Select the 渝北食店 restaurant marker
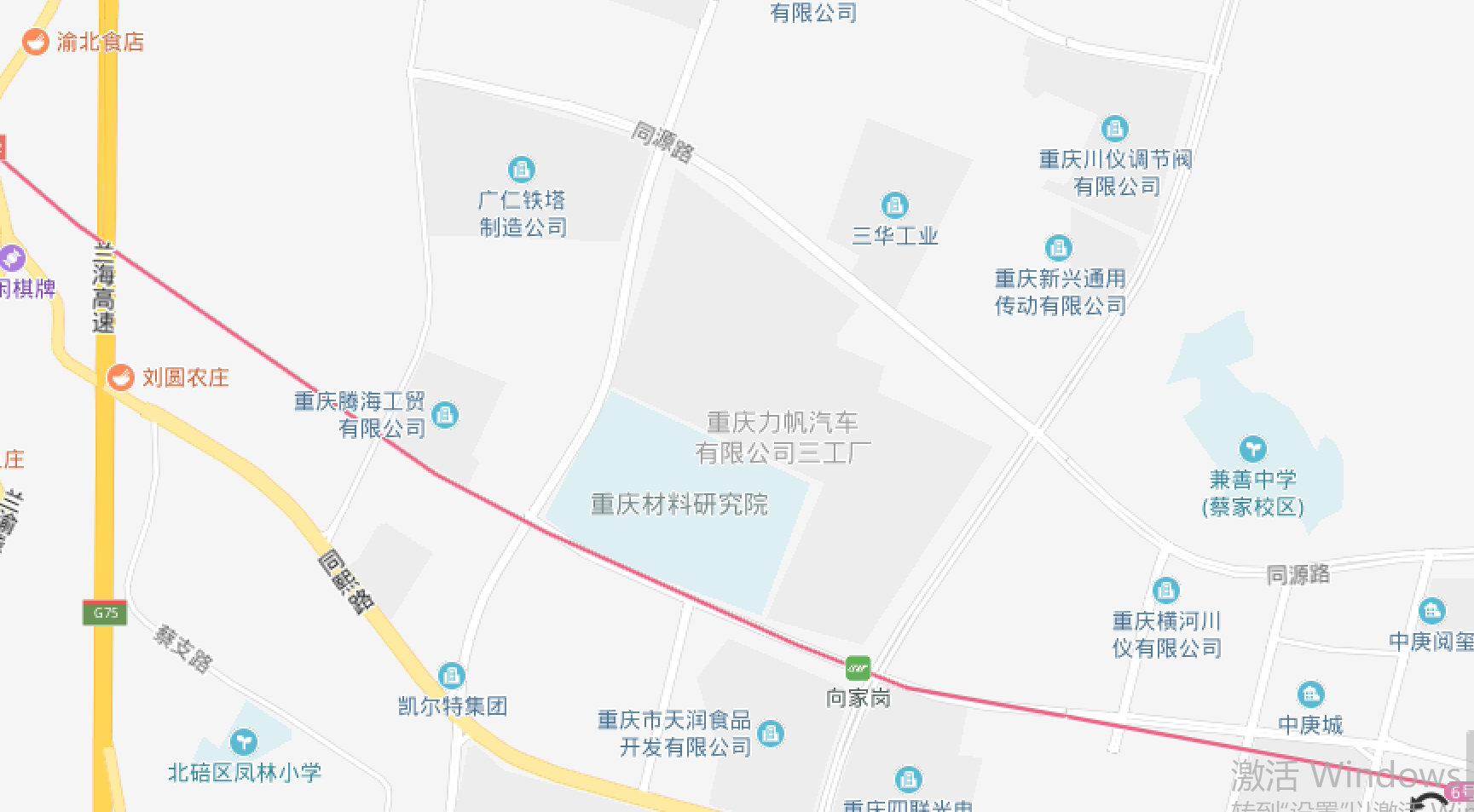Image resolution: width=1474 pixels, height=812 pixels. click(35, 41)
